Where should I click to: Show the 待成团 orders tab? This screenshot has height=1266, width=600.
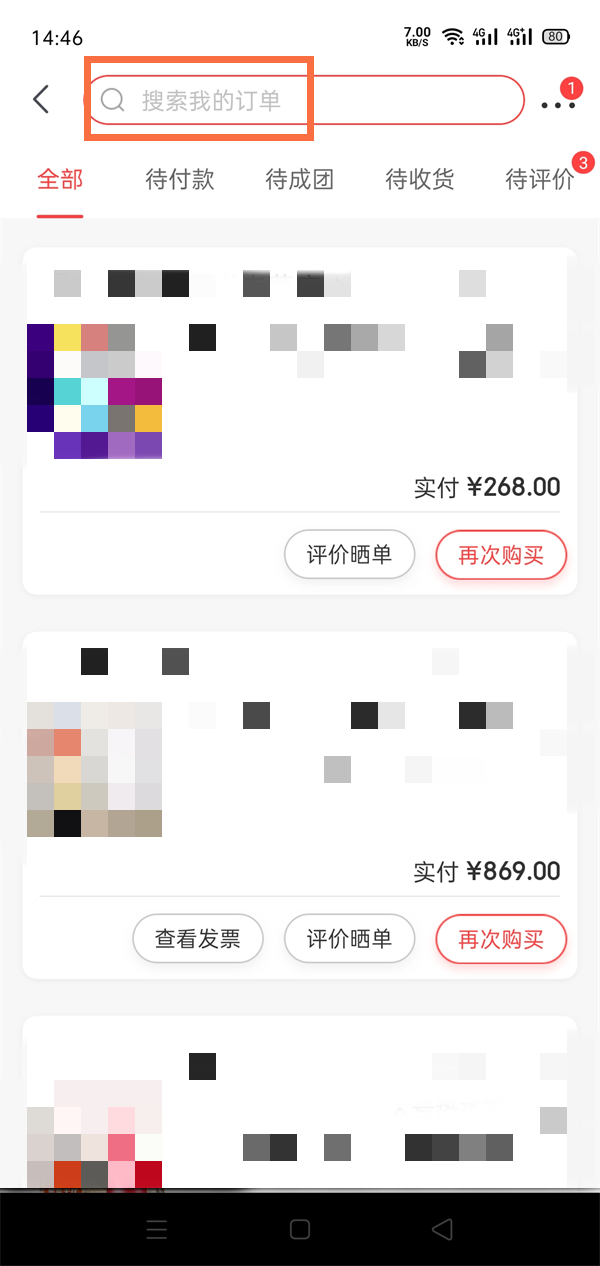(x=300, y=180)
